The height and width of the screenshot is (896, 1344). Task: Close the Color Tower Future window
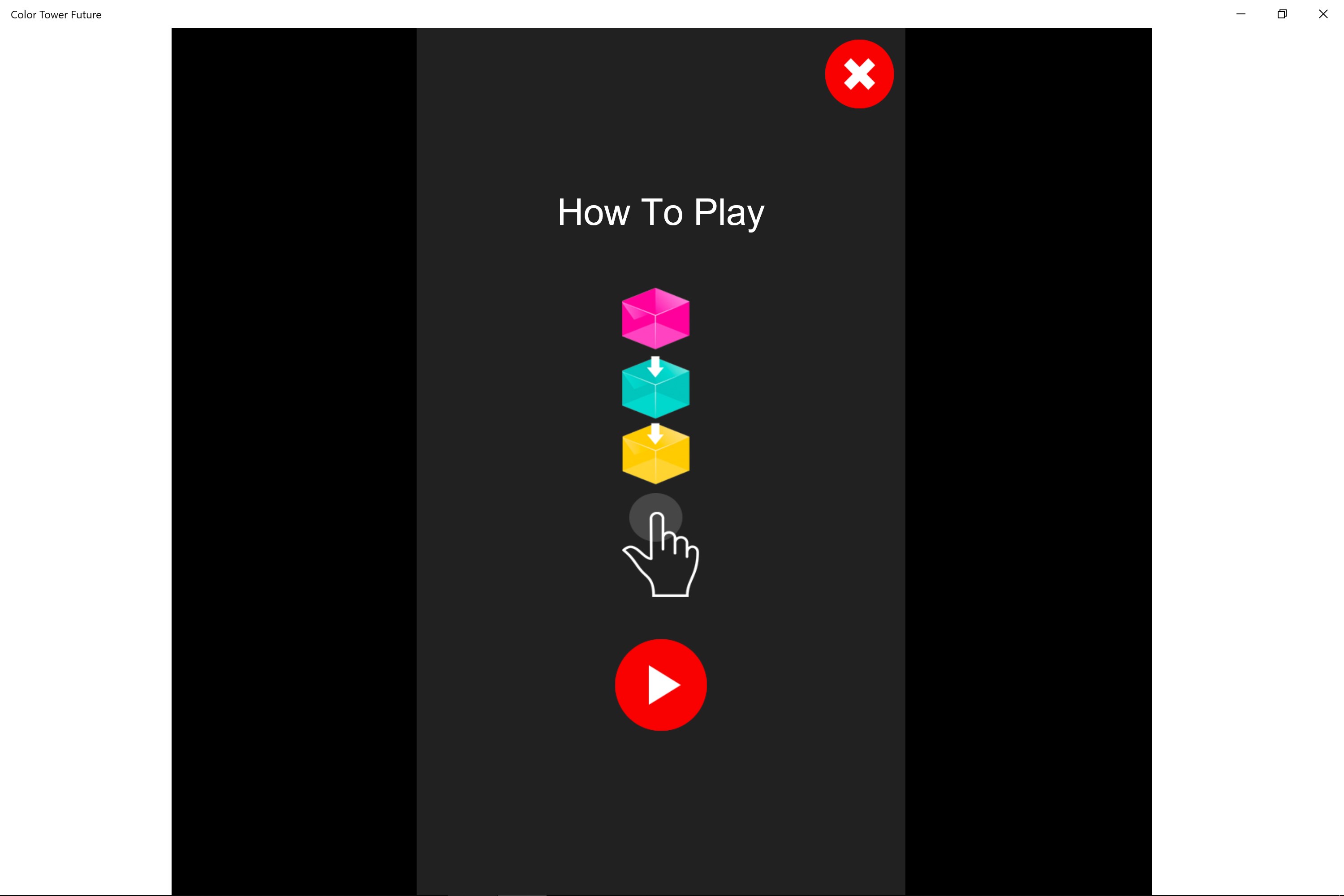(x=1323, y=14)
